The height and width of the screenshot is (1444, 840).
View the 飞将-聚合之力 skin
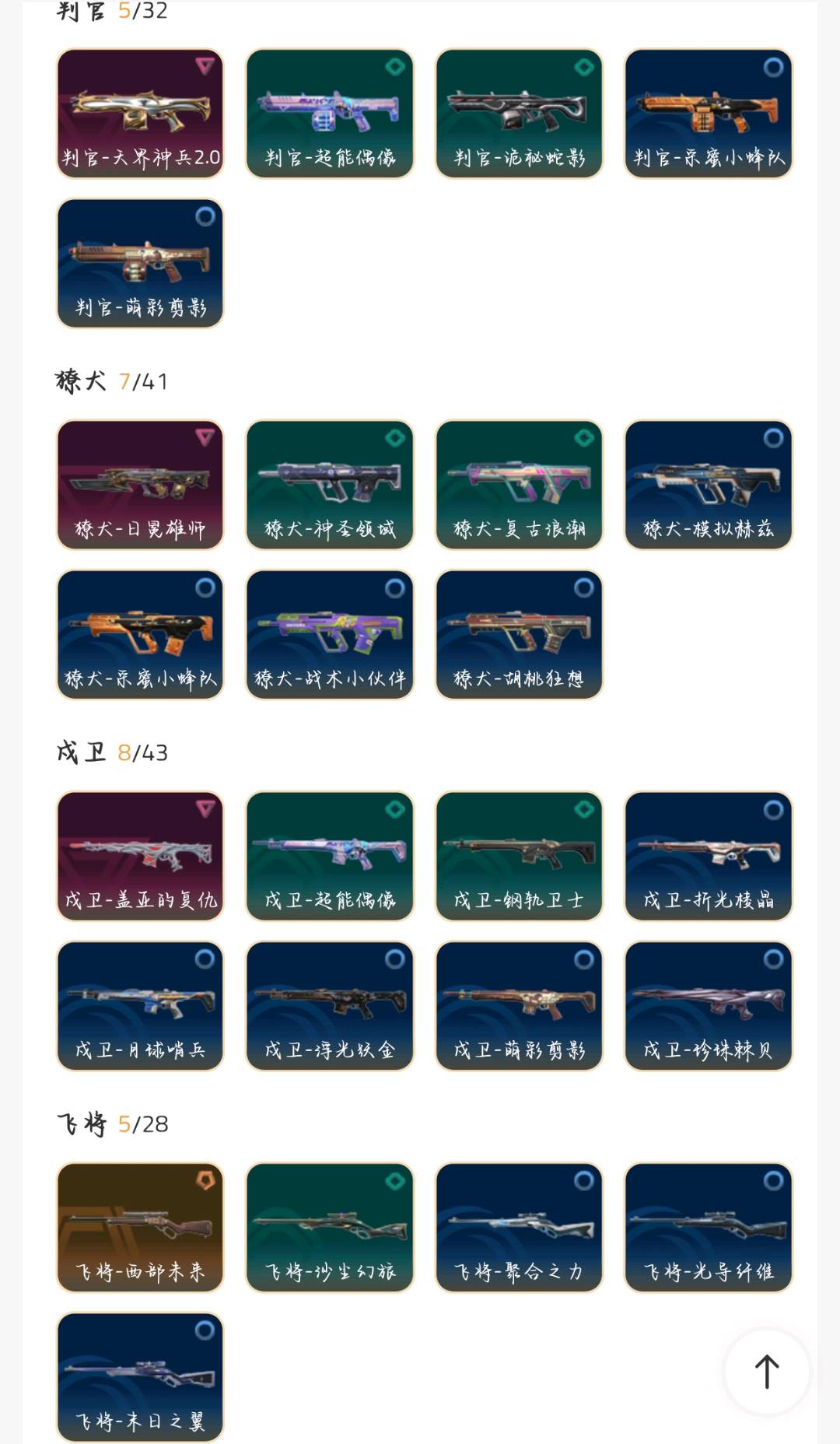pyautogui.click(x=519, y=1227)
